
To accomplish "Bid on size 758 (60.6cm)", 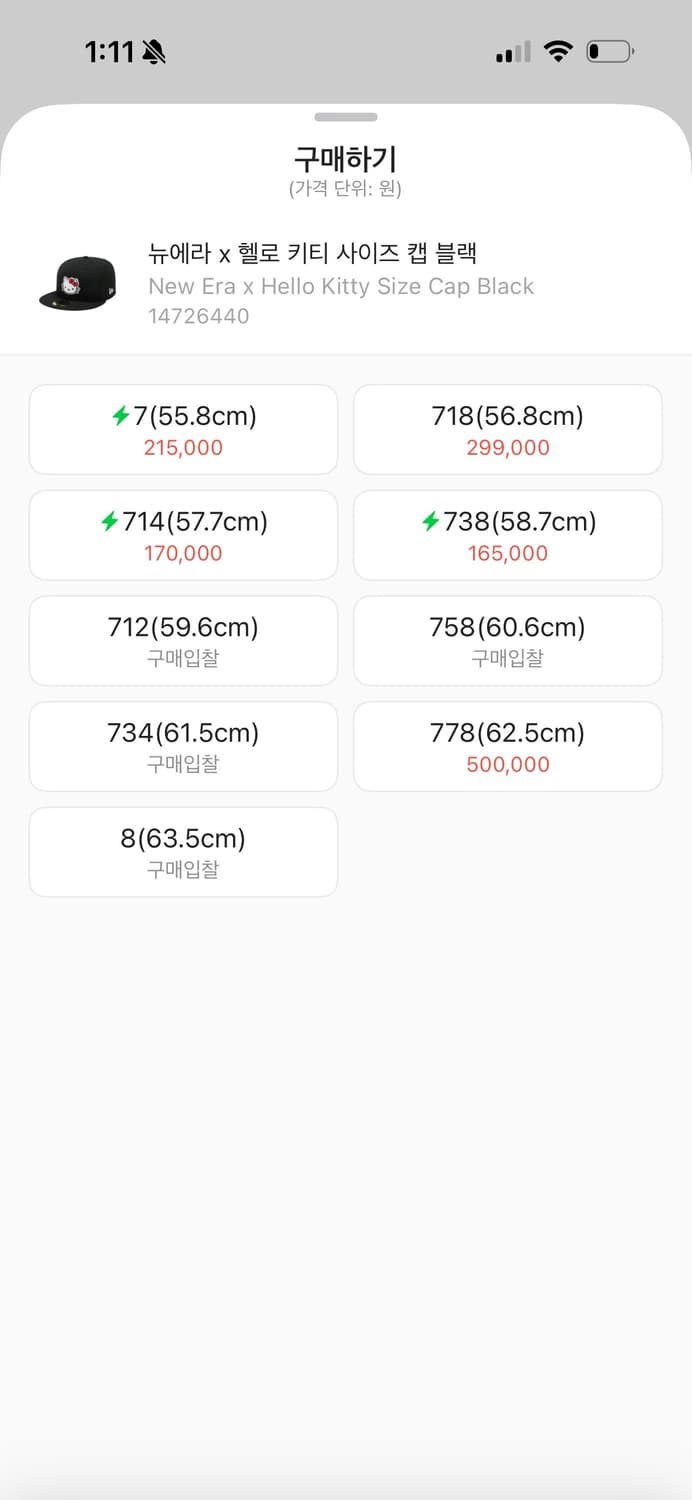I will click(507, 641).
